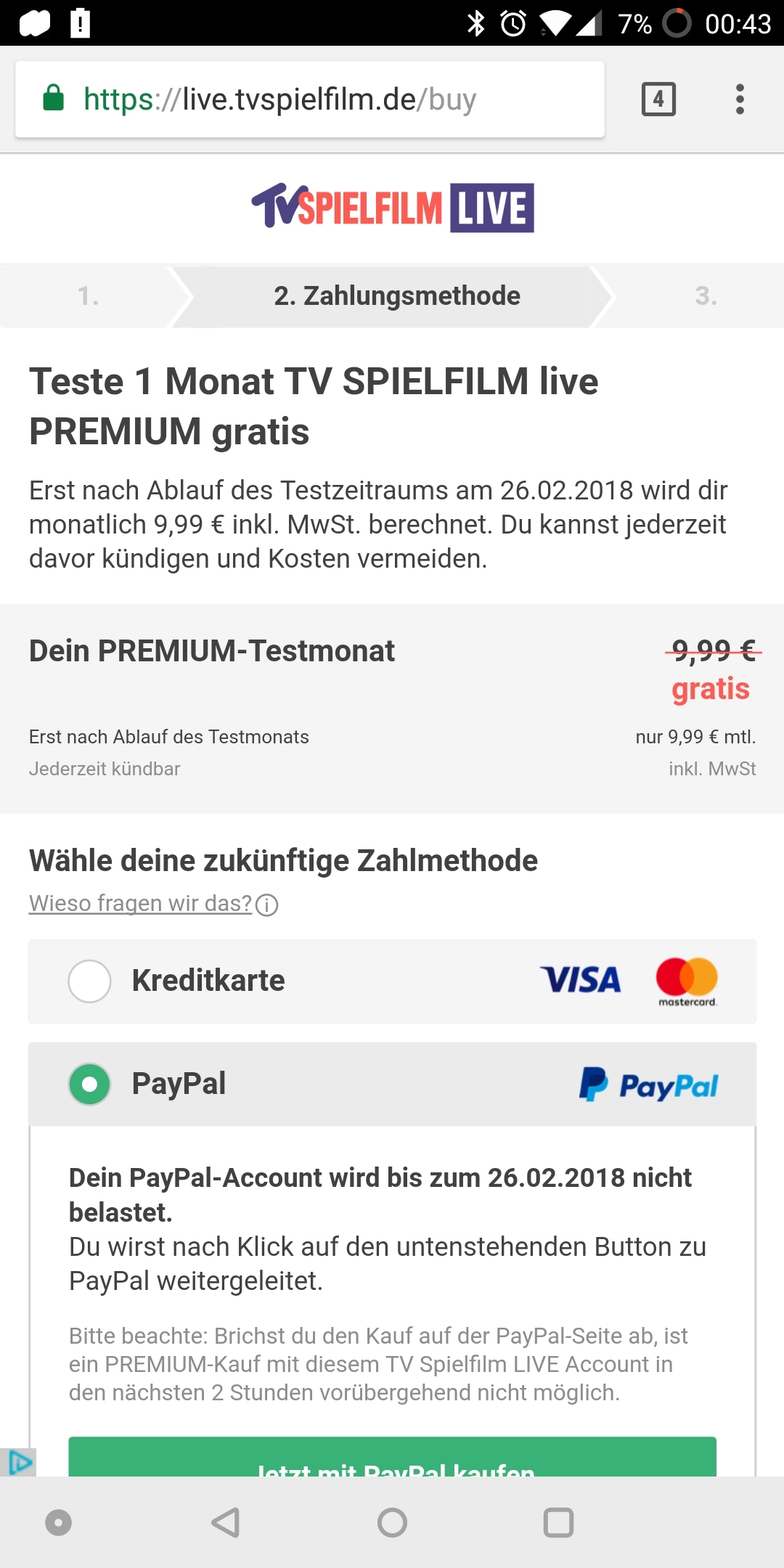
Task: Go to the home screen
Action: 392,1523
